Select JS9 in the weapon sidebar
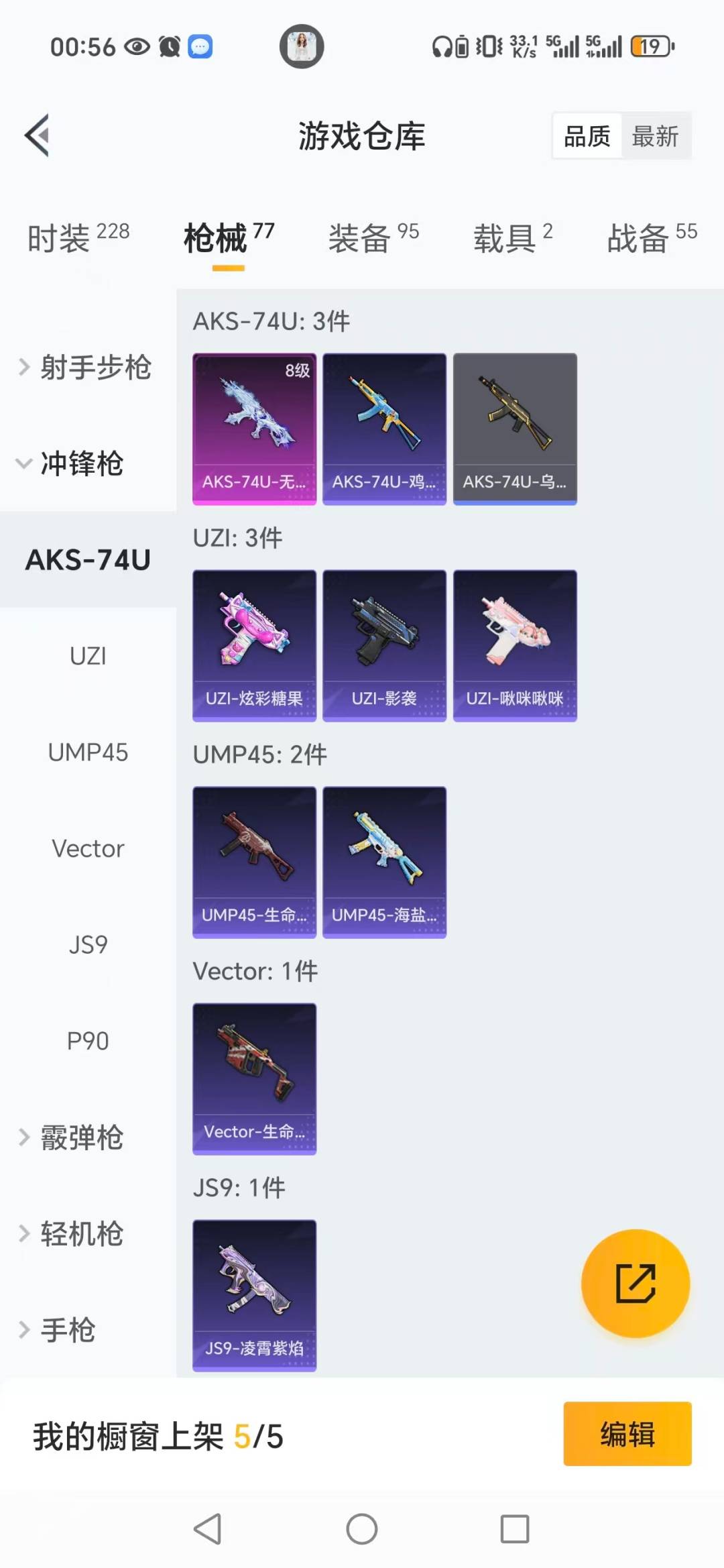This screenshot has width=724, height=1568. pos(88,944)
